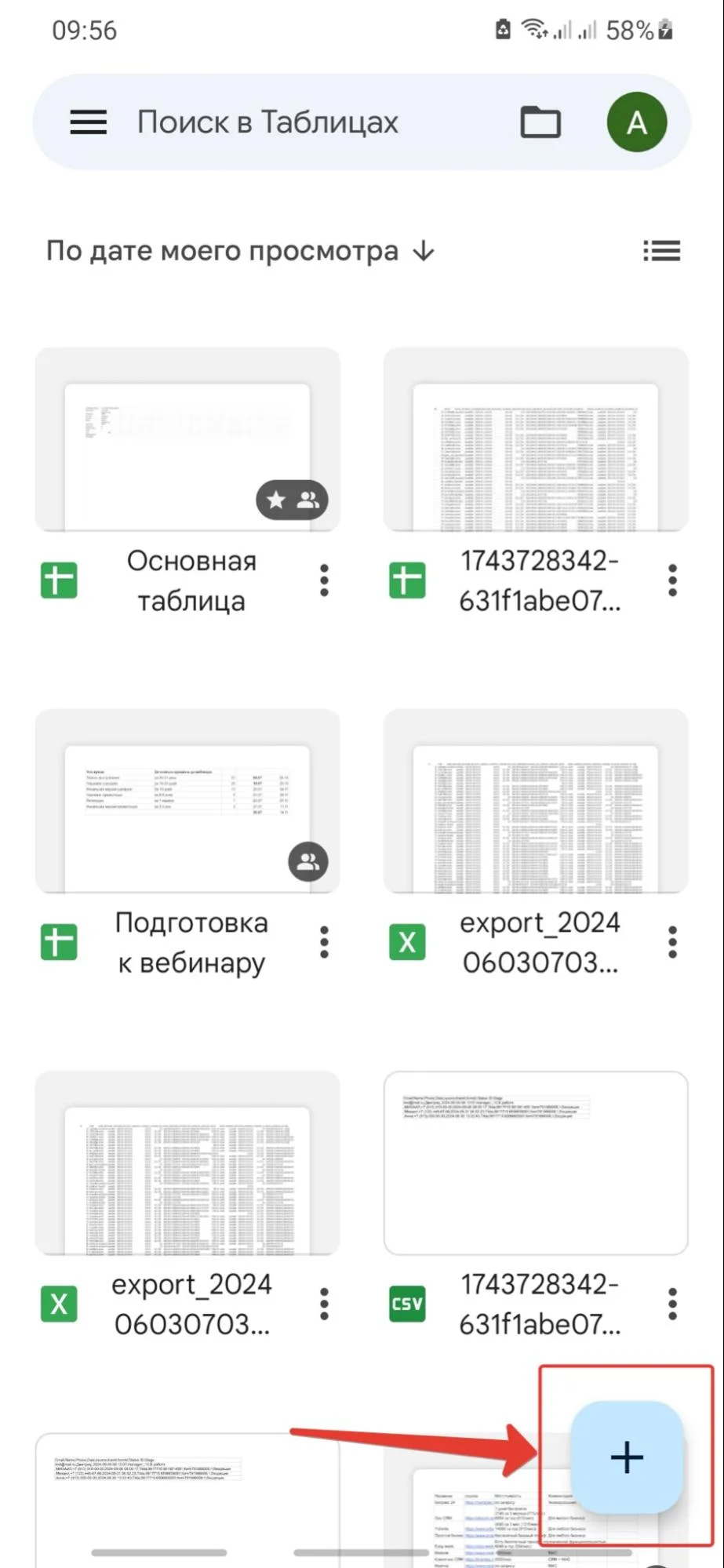Open more options for "Основная таблица"

pyautogui.click(x=324, y=580)
